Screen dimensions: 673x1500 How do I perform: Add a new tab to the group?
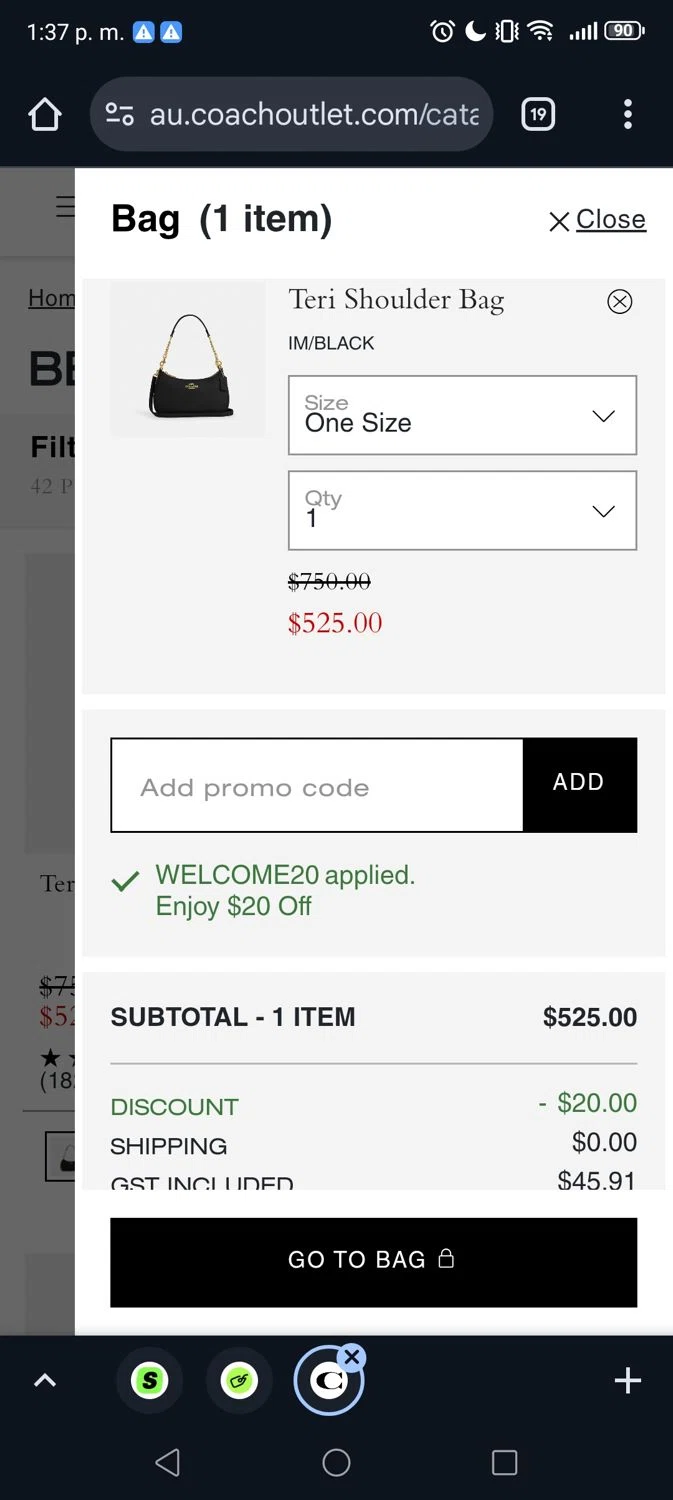627,1381
